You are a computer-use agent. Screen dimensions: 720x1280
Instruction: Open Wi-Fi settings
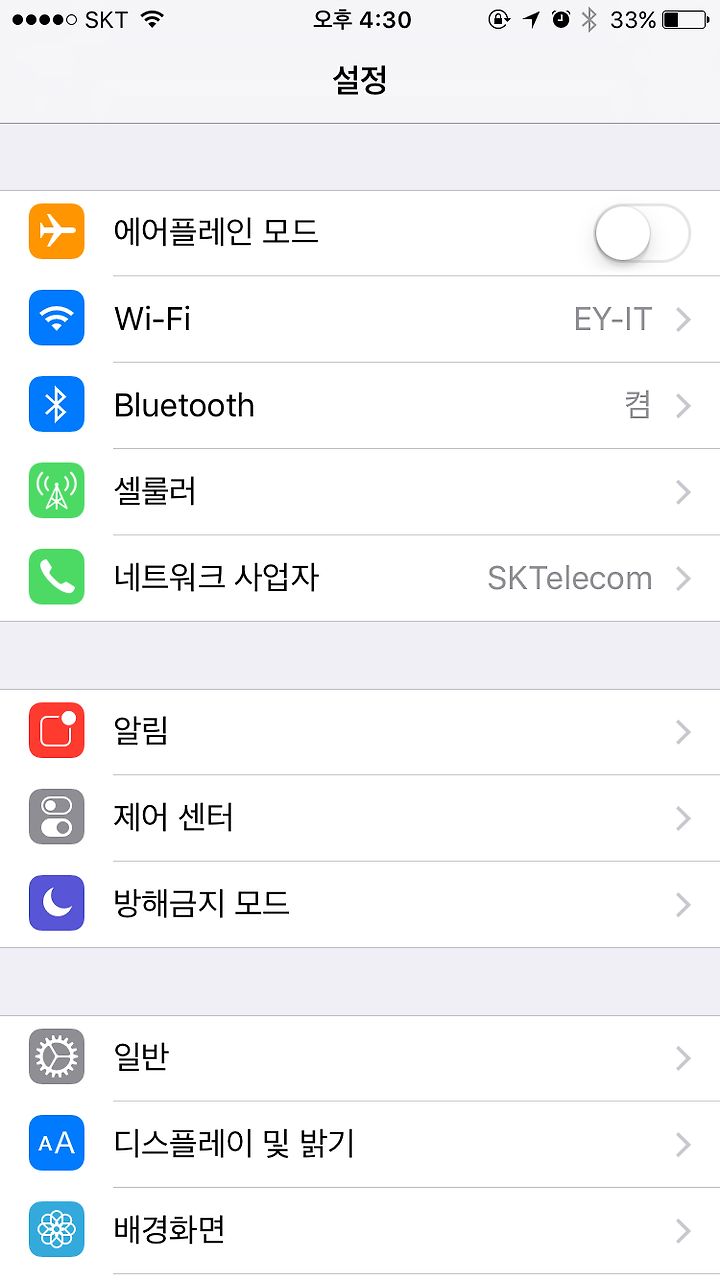click(x=360, y=319)
